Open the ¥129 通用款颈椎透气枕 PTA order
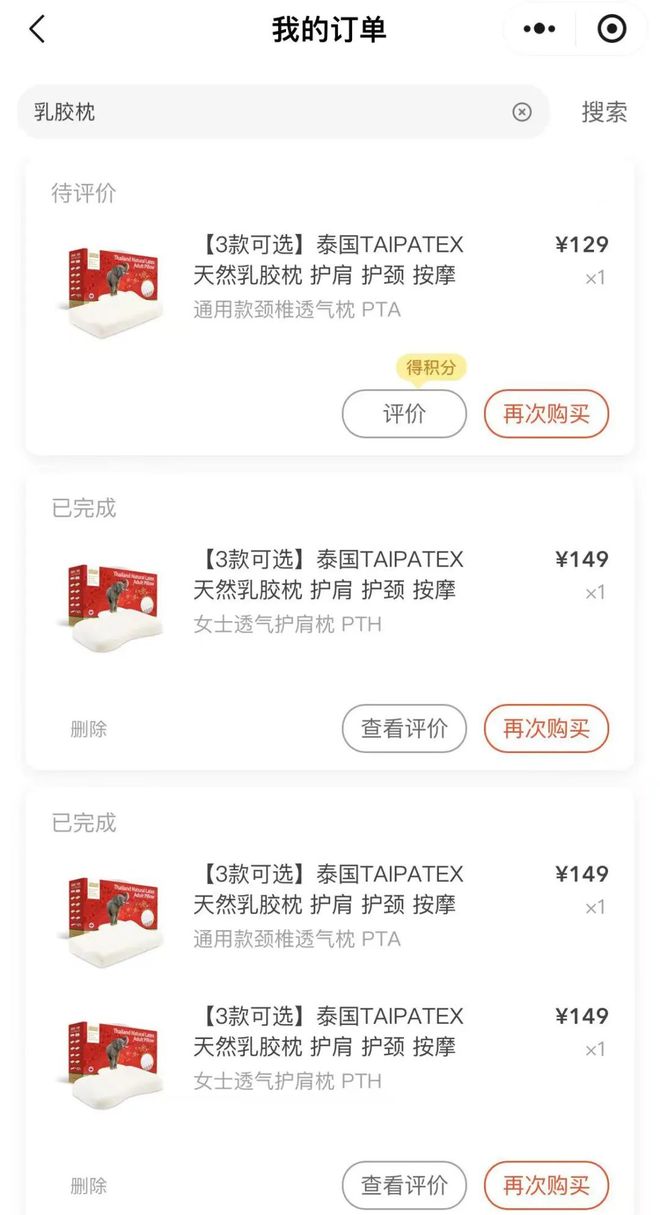This screenshot has height=1215, width=660. click(x=328, y=276)
